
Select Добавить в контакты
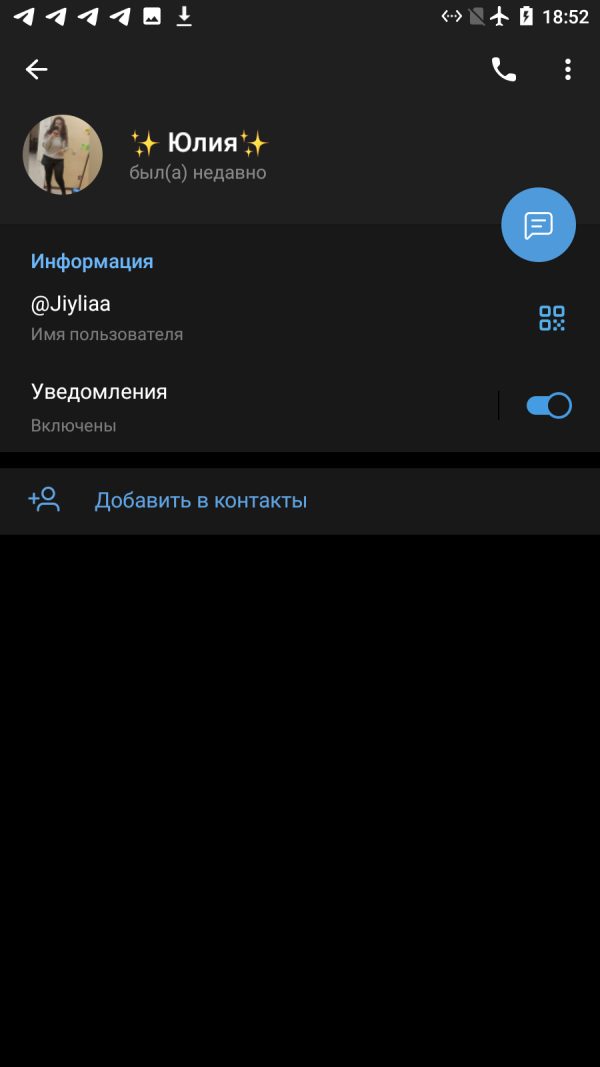point(300,502)
